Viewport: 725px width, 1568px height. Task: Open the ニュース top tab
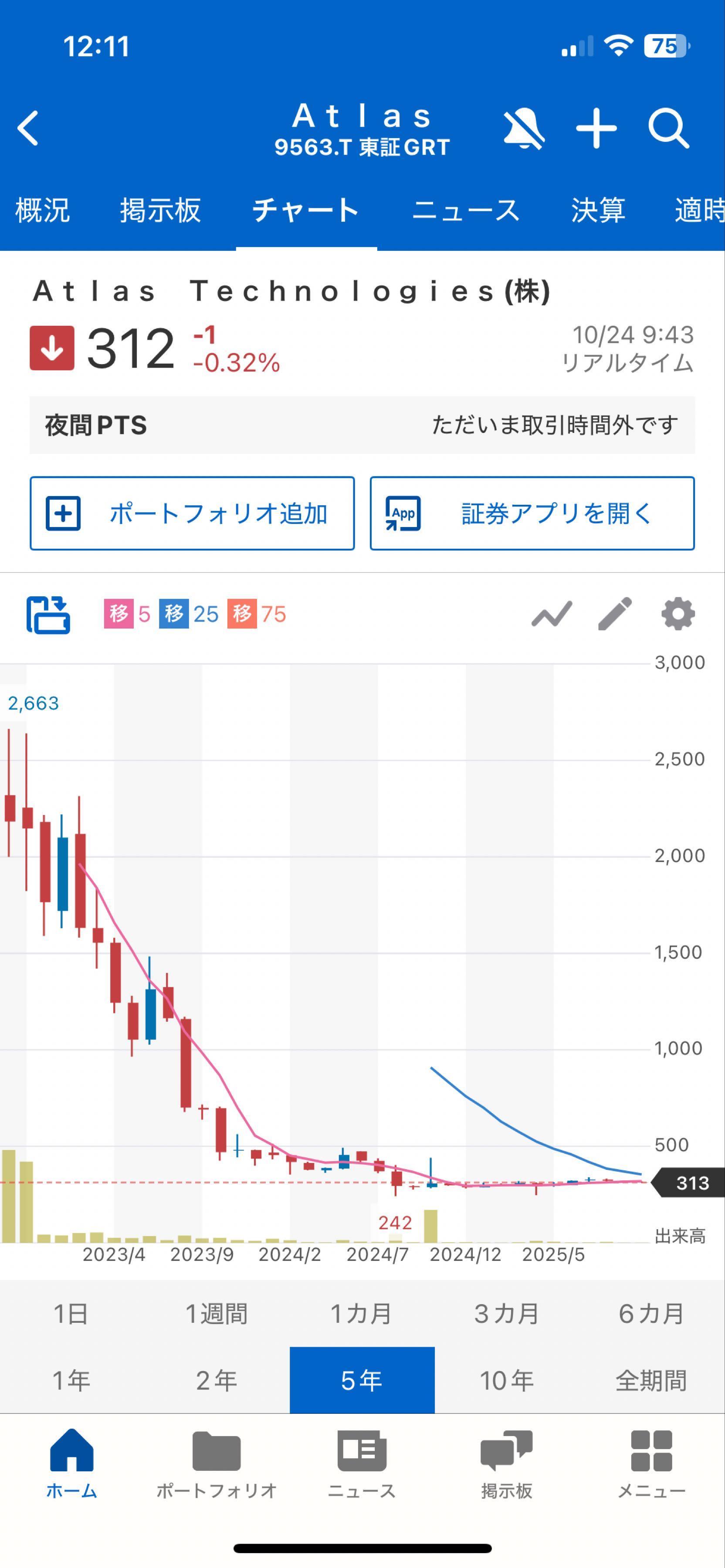[x=466, y=211]
